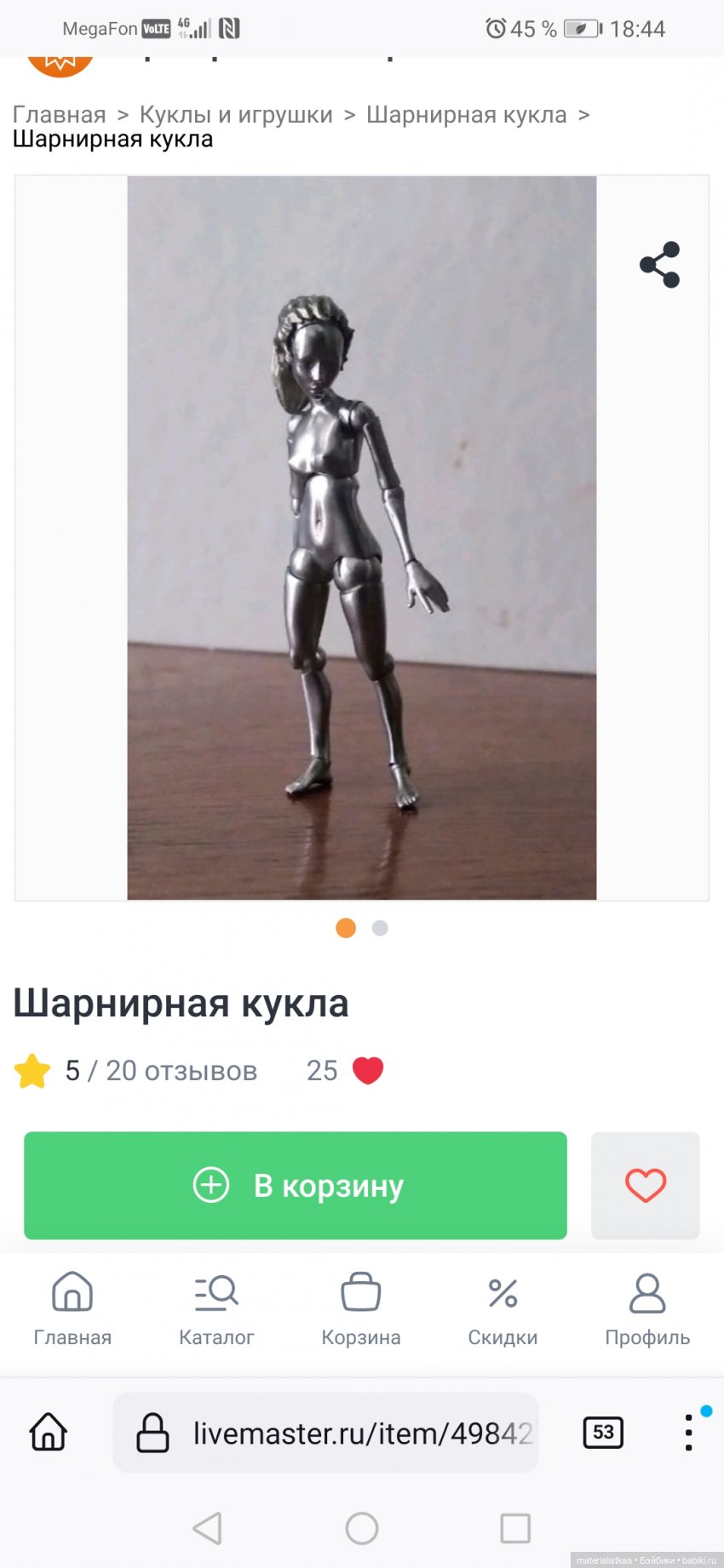Open the browser overflow menu
Image resolution: width=724 pixels, height=1568 pixels.
coord(688,1432)
